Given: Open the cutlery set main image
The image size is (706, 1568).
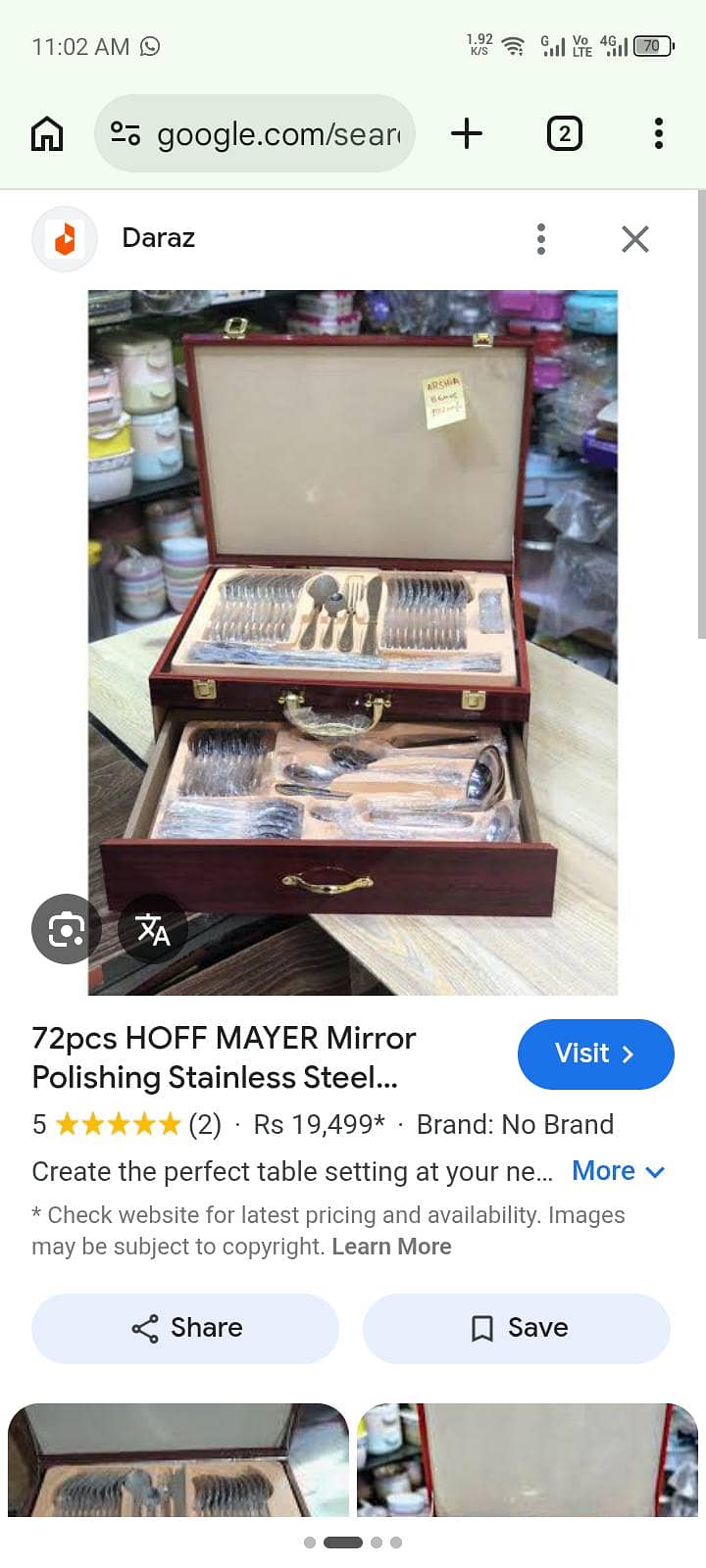Looking at the screenshot, I should coord(353,642).
